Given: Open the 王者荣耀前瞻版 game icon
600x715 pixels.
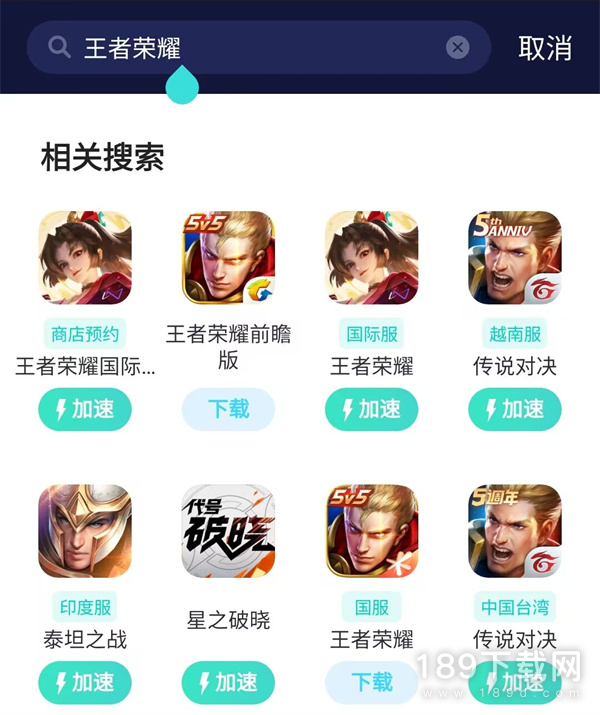Looking at the screenshot, I should coord(228,257).
